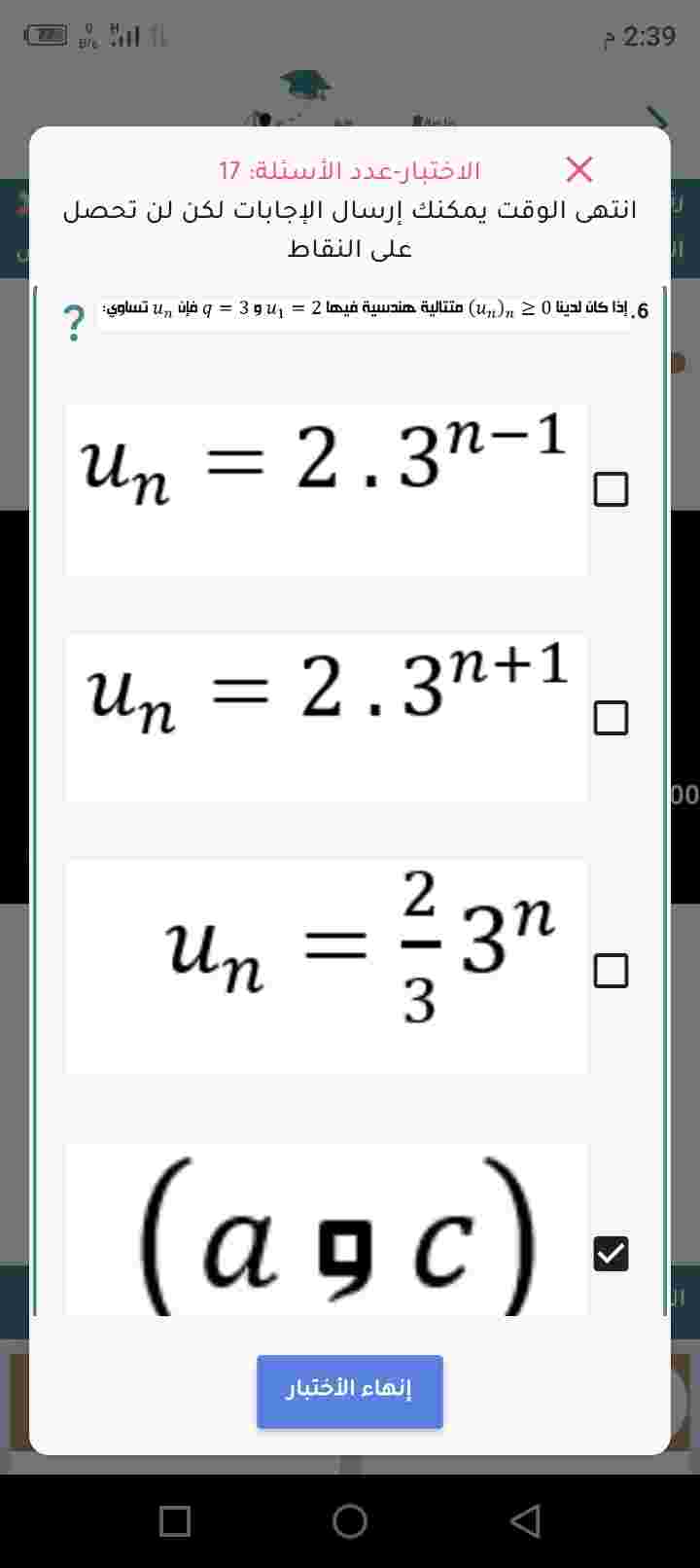This screenshot has height=1568, width=700.
Task: Go back using system navigation triangle
Action: (x=525, y=1520)
